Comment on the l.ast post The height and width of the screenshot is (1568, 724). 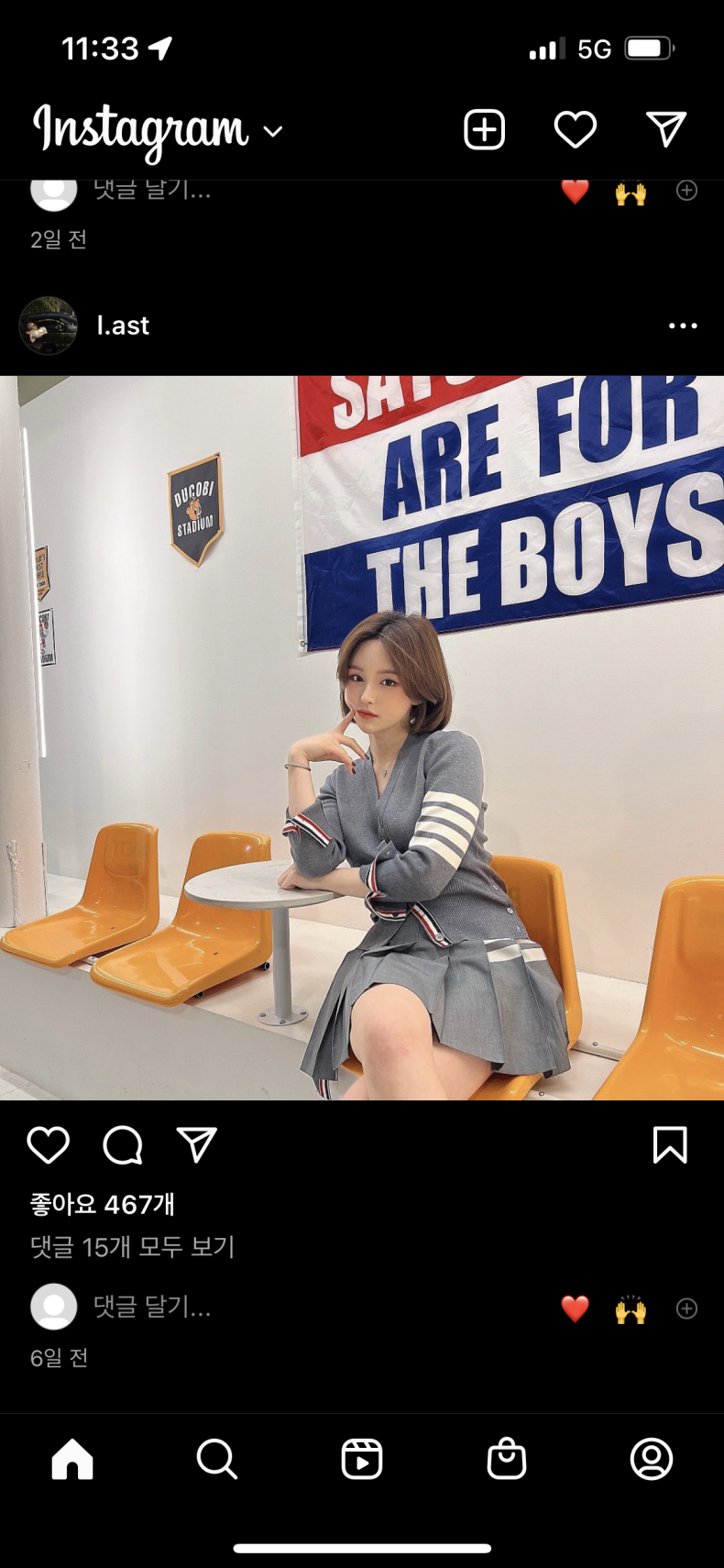(x=123, y=1145)
